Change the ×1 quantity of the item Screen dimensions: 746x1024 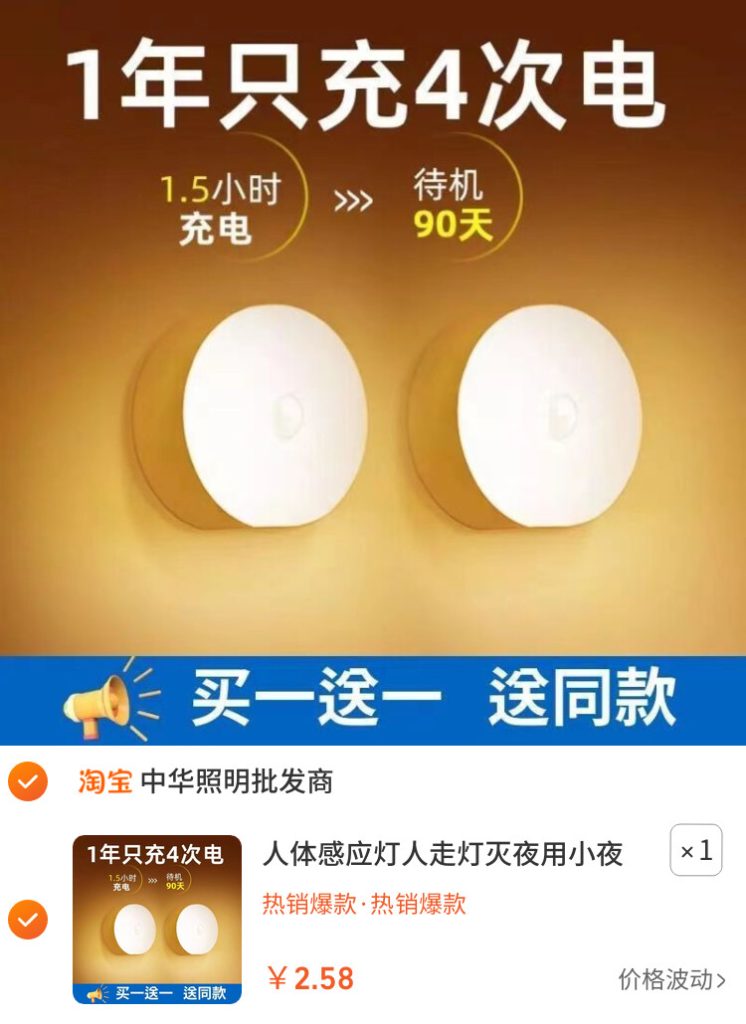pos(696,851)
